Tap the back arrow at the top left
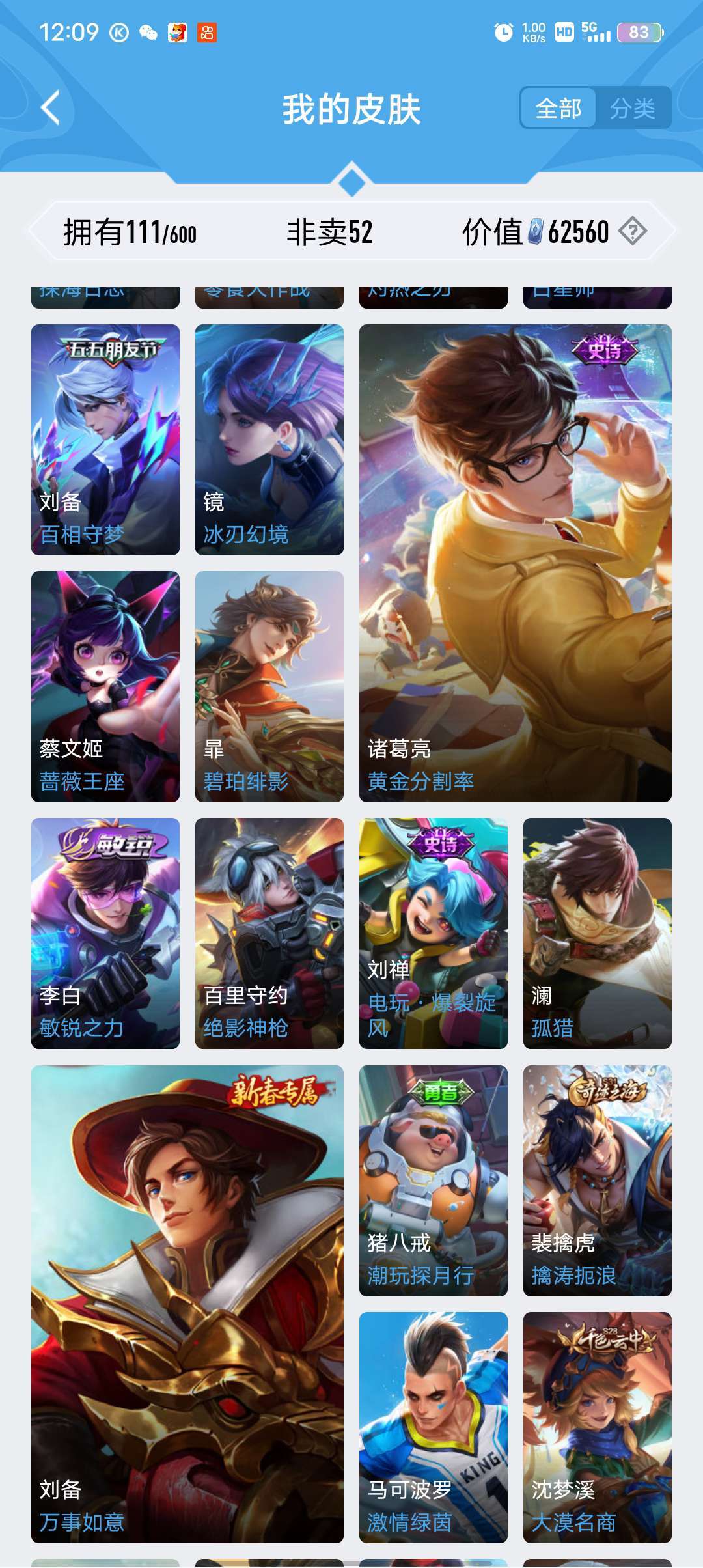Image resolution: width=703 pixels, height=1568 pixels. point(49,106)
